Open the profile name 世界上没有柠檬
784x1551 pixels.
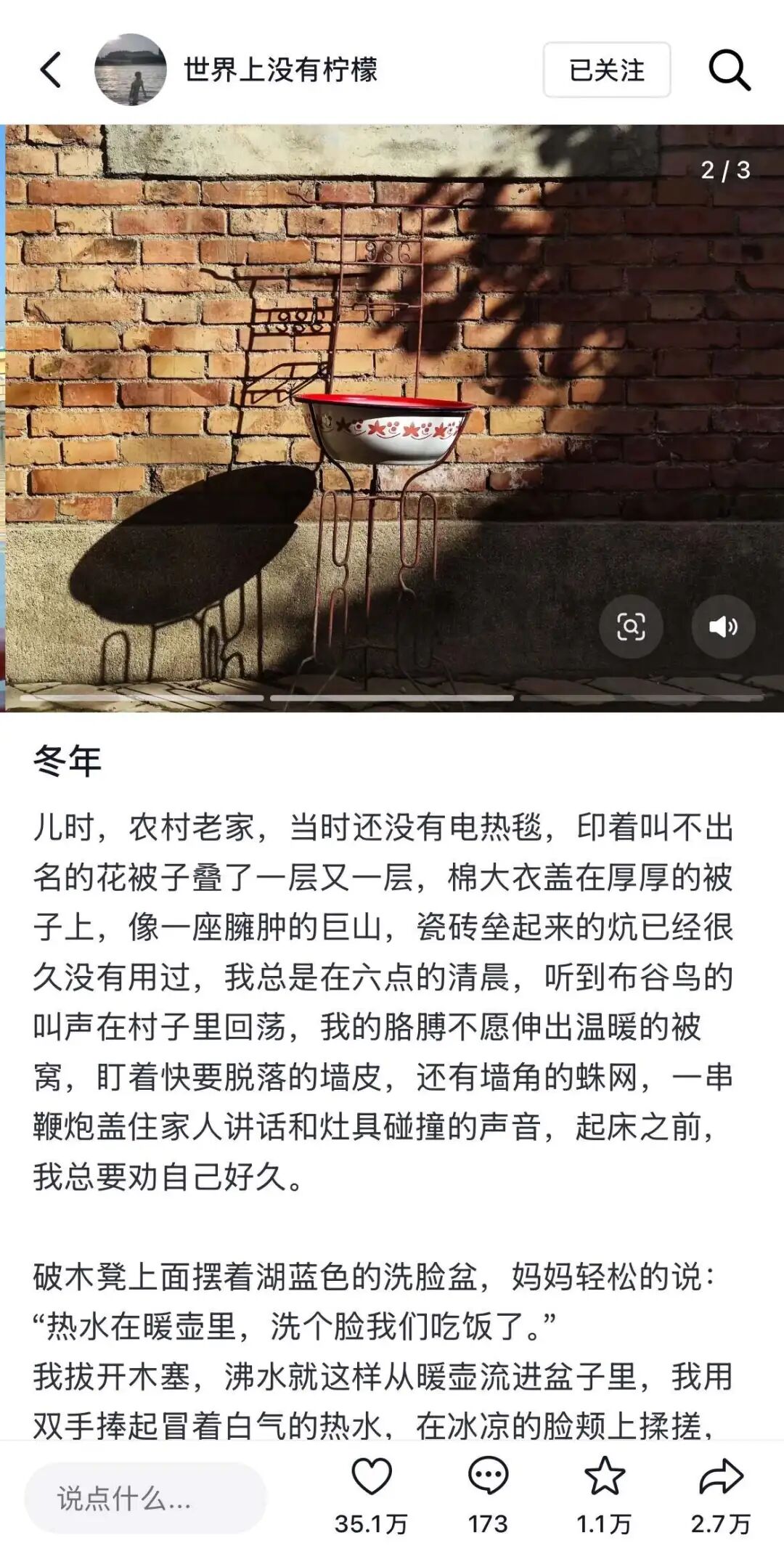(280, 70)
